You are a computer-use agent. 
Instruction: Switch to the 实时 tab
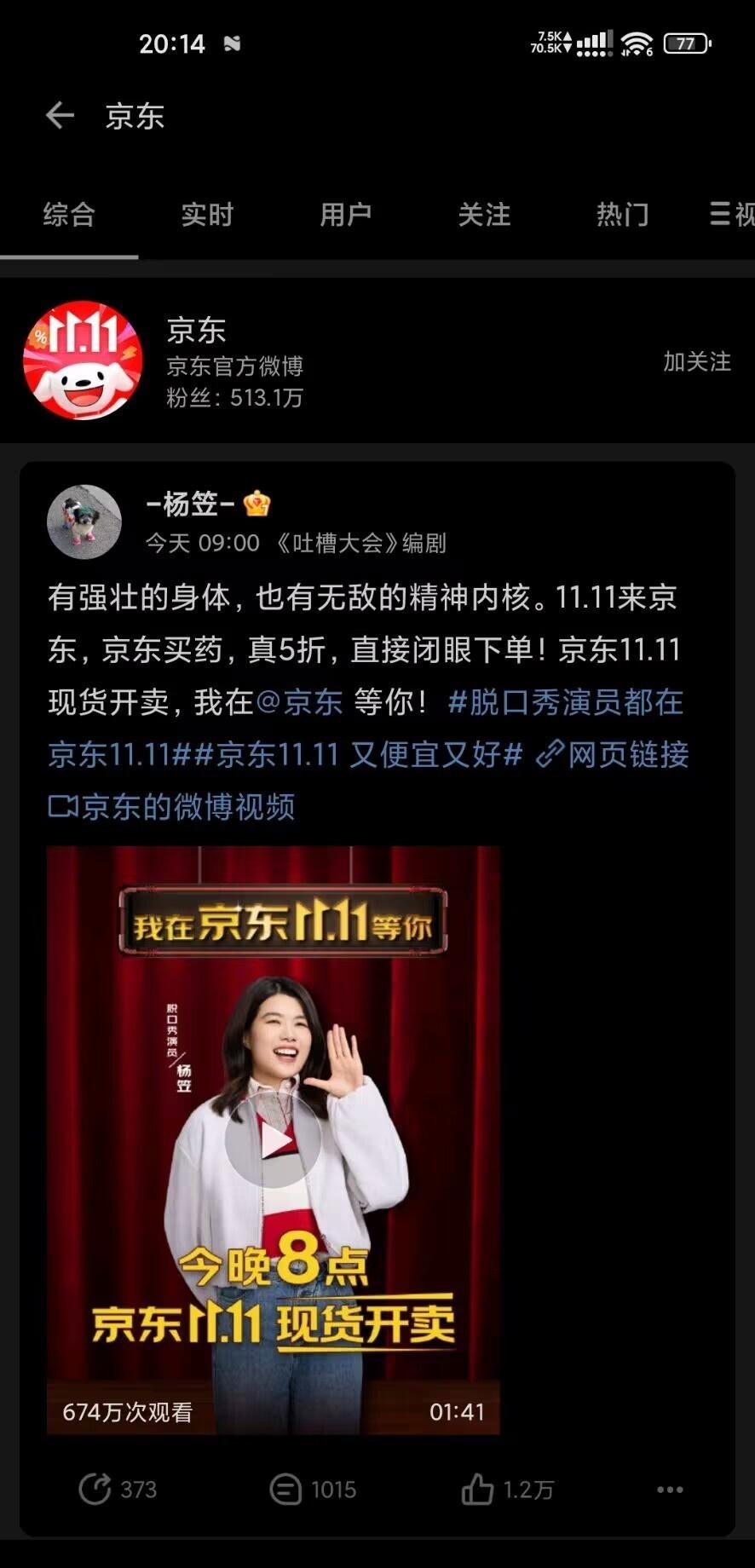[207, 215]
